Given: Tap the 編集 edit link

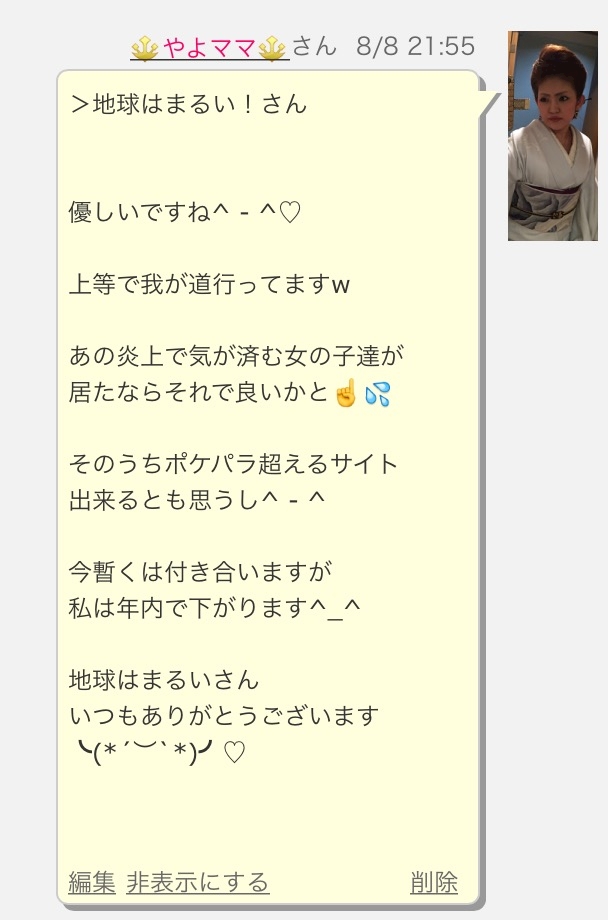Looking at the screenshot, I should click(92, 882).
